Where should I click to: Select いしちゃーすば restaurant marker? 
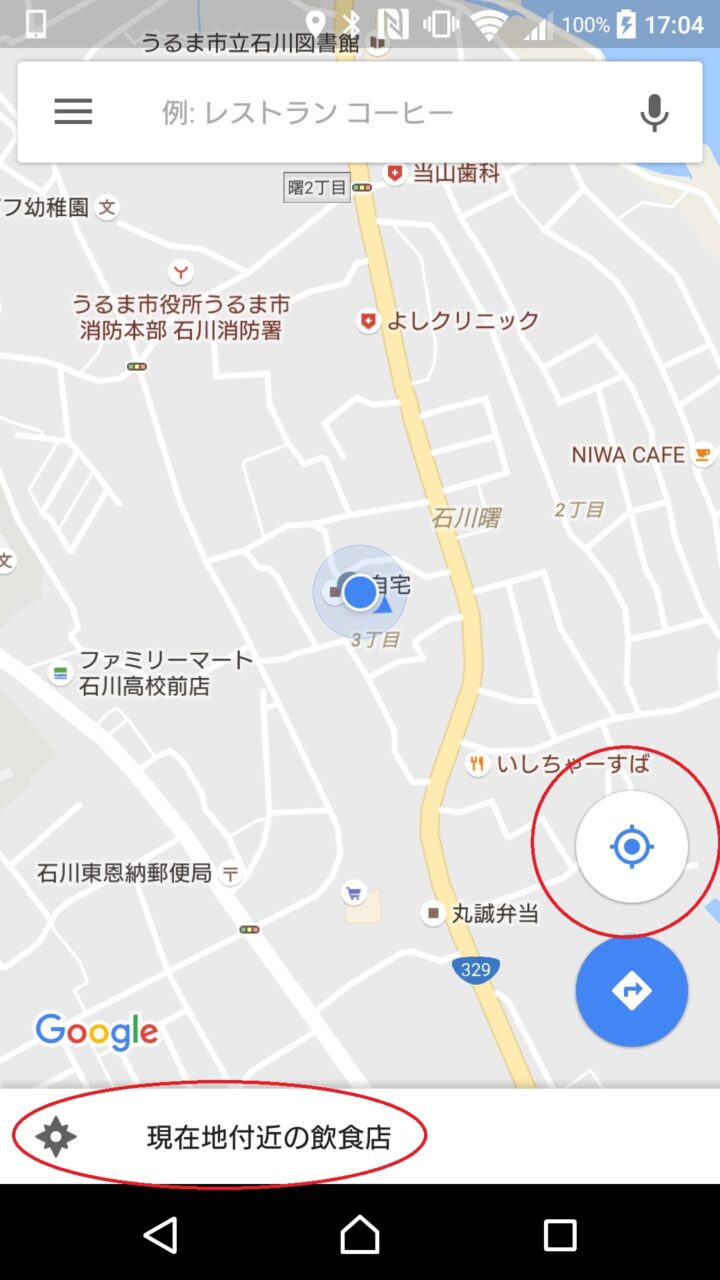point(478,765)
